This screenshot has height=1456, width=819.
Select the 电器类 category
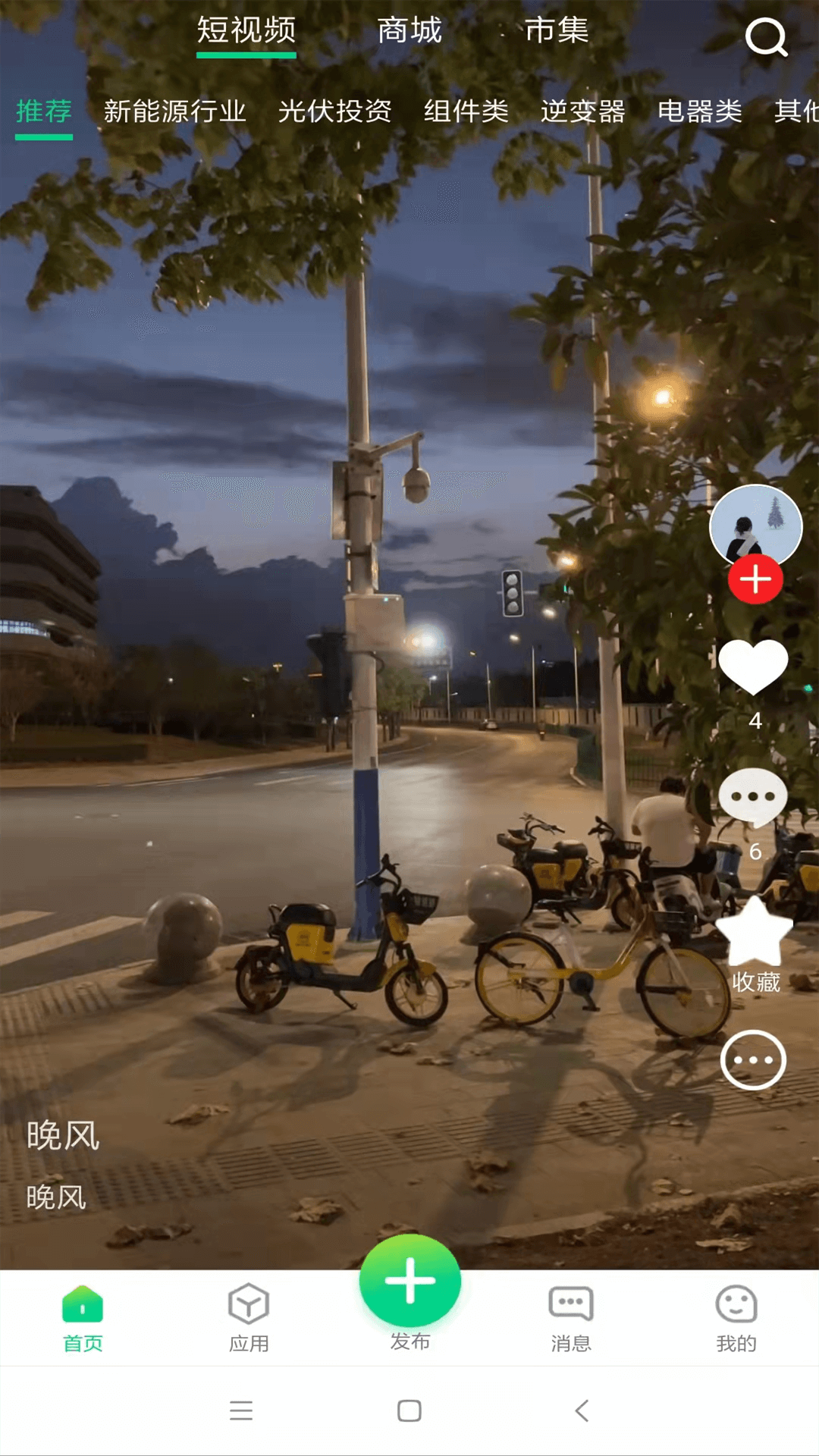tap(699, 111)
